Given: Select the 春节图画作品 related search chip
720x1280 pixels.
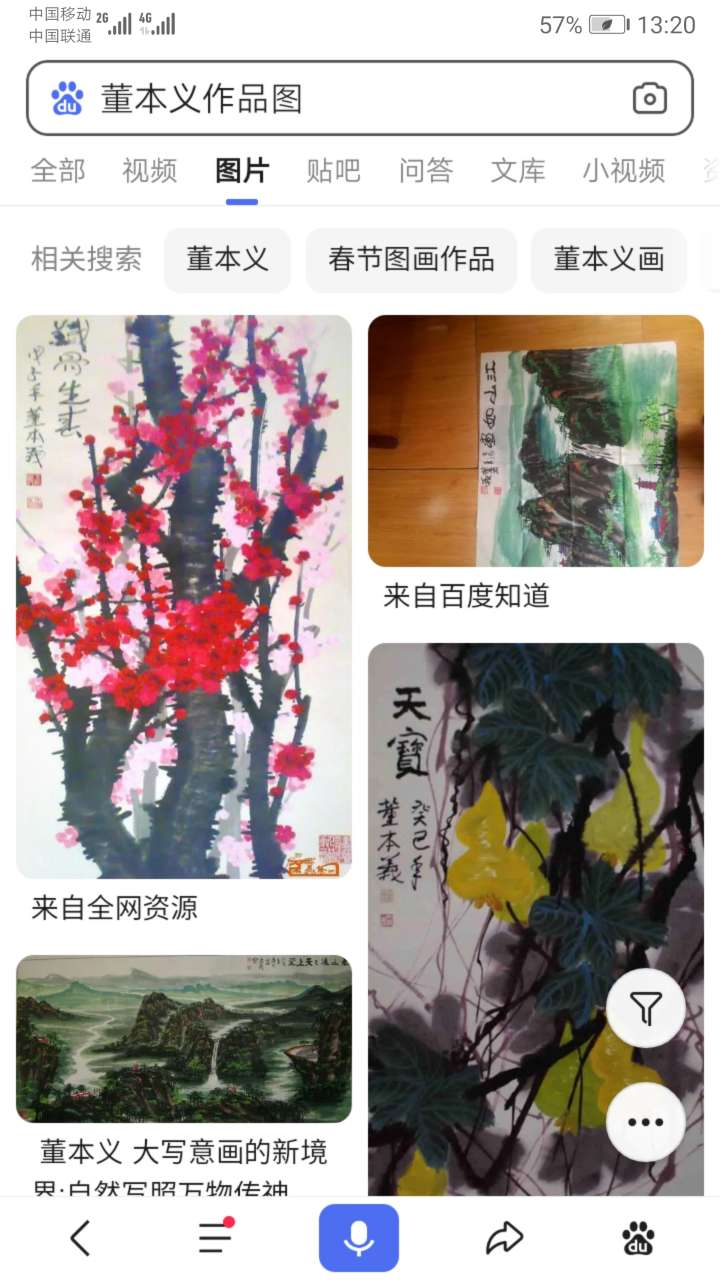Looking at the screenshot, I should 411,260.
